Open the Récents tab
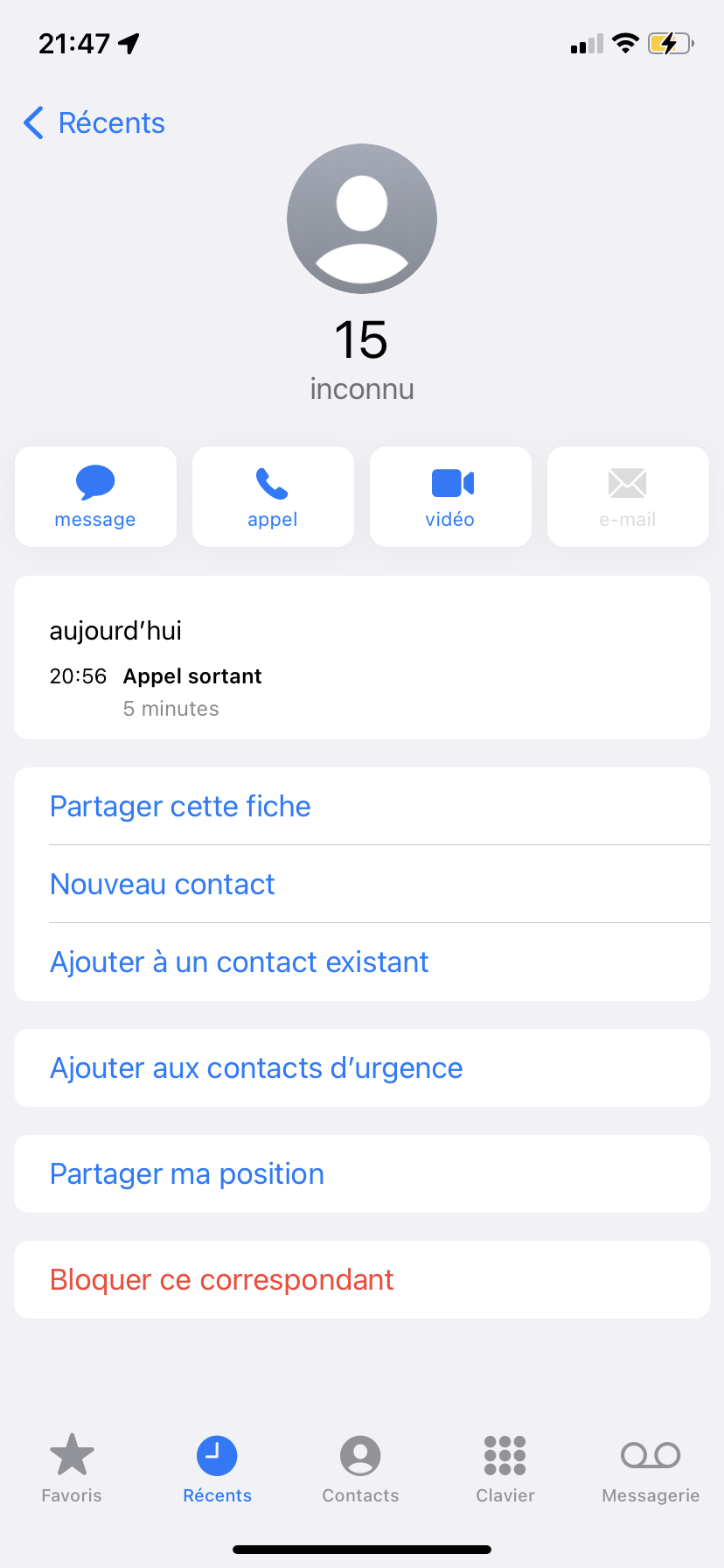 217,1468
